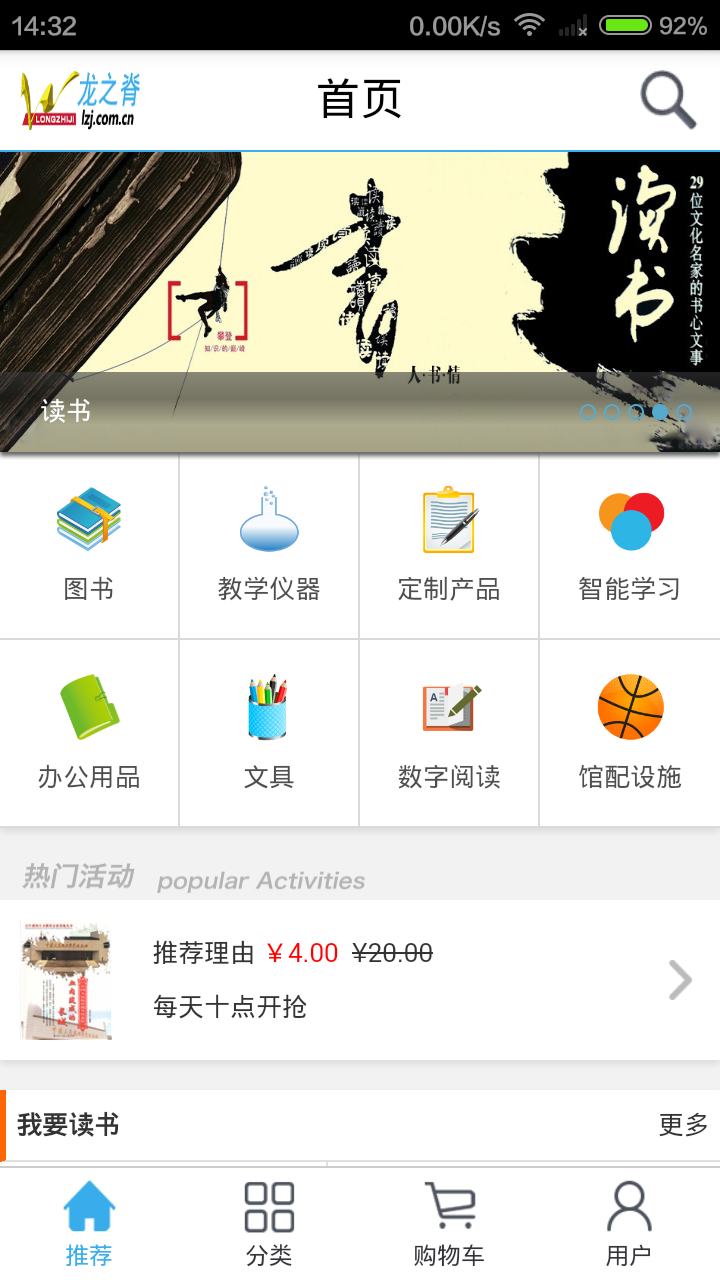
Task: Open the 图书 category
Action: tap(89, 546)
